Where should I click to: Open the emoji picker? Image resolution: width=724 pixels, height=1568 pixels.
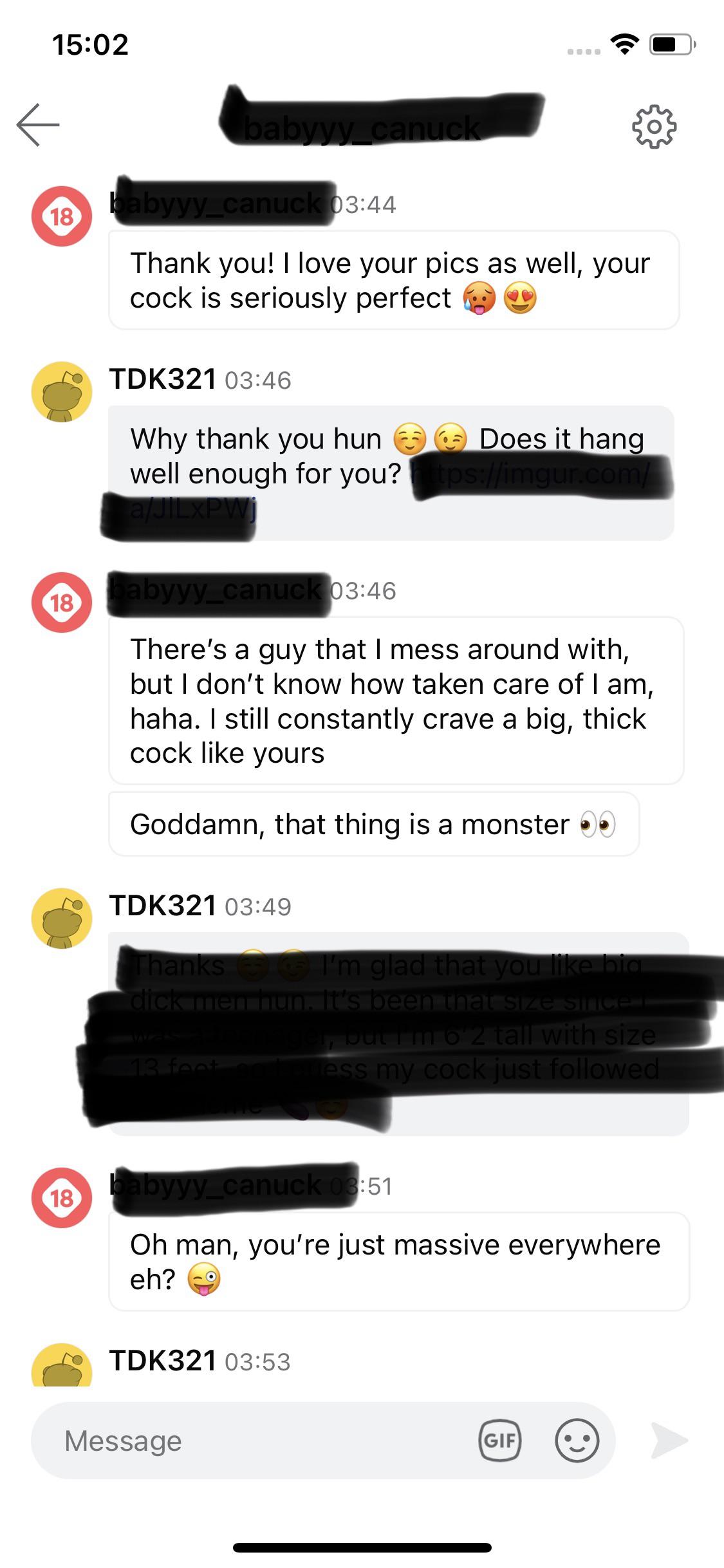pyautogui.click(x=577, y=1441)
